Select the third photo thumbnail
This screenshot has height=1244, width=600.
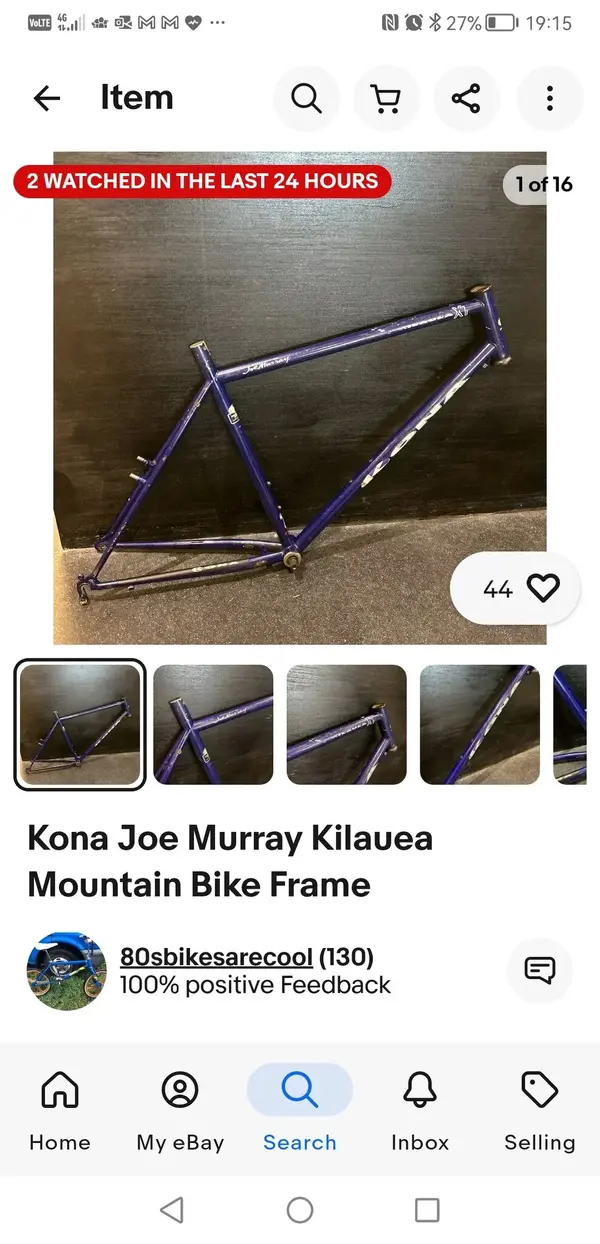click(346, 724)
